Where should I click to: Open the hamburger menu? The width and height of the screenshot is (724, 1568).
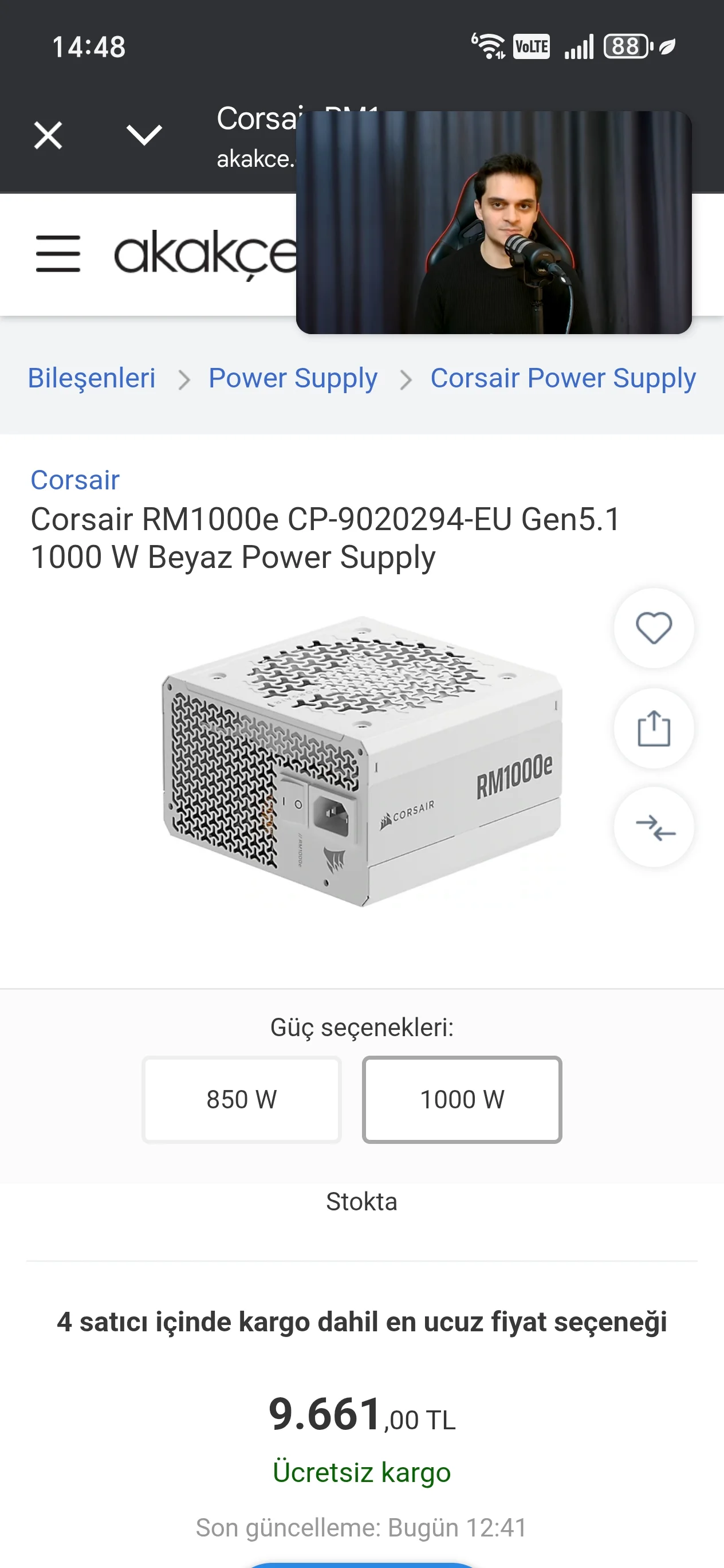pos(58,253)
